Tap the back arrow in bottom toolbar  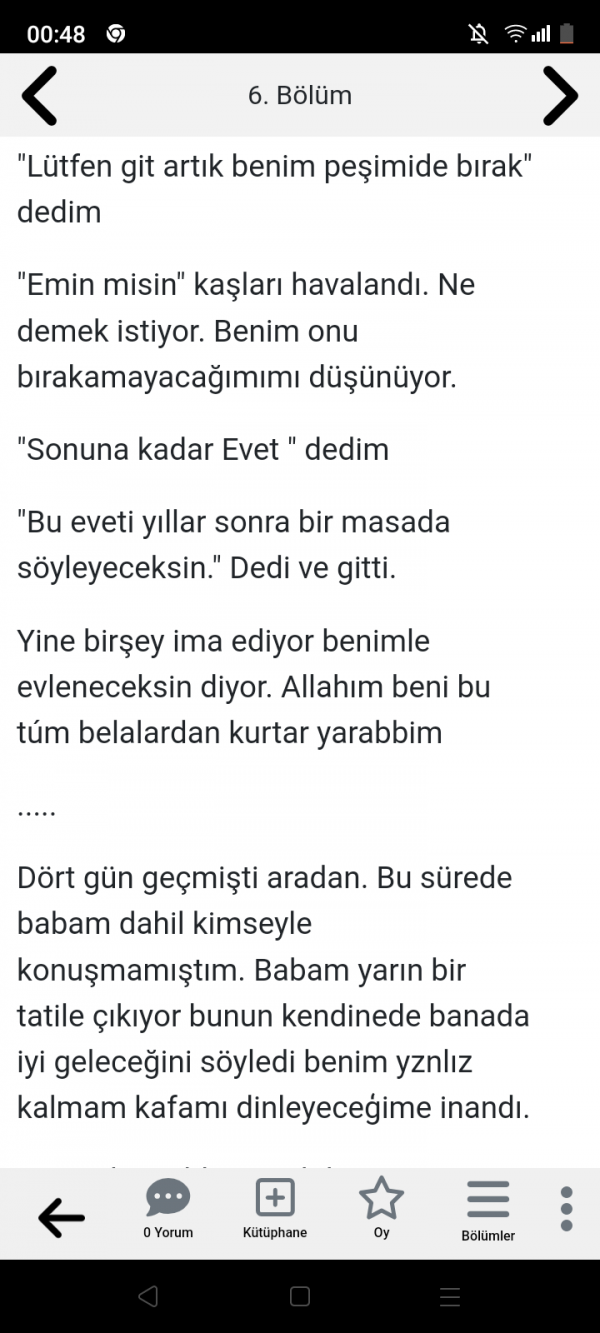click(x=61, y=1217)
